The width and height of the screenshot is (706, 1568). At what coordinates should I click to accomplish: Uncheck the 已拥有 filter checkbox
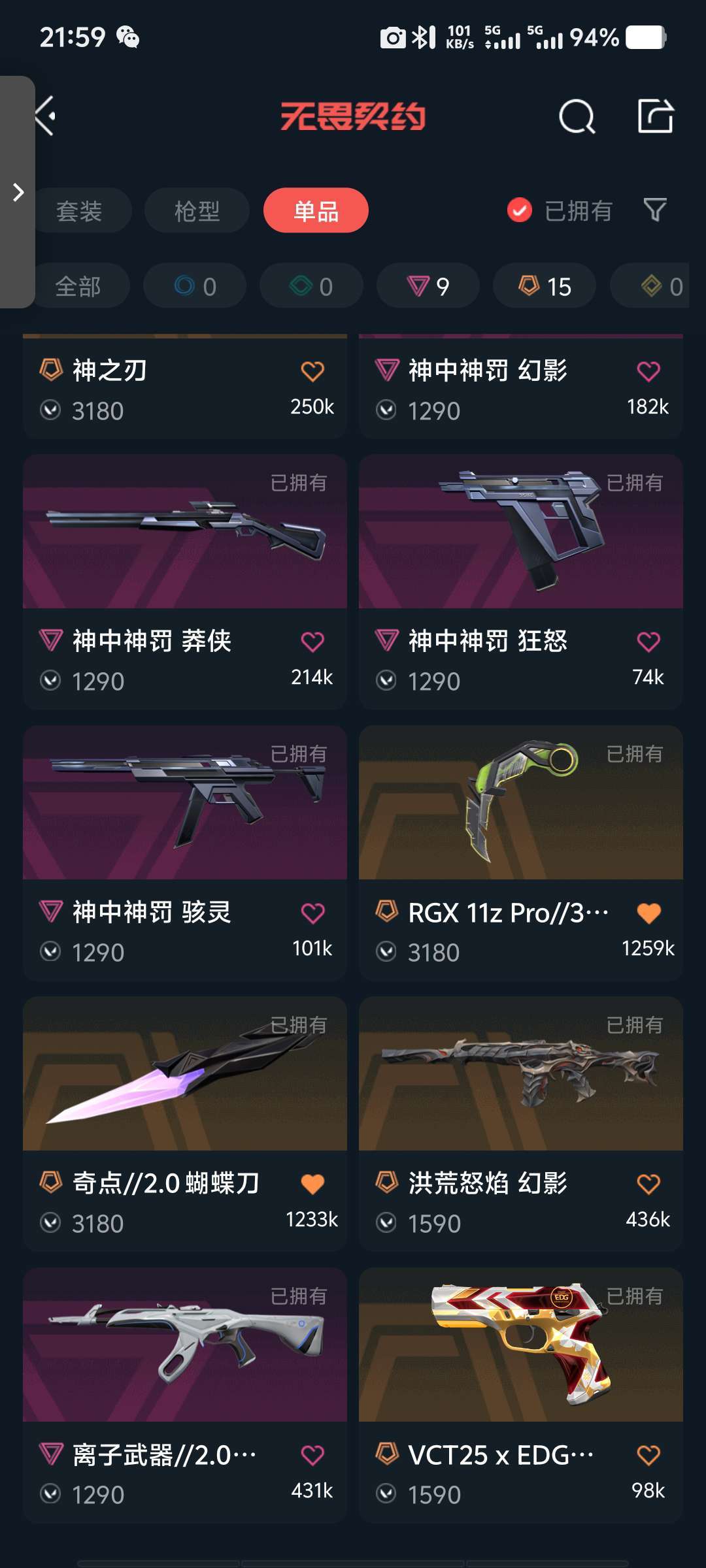[x=520, y=210]
